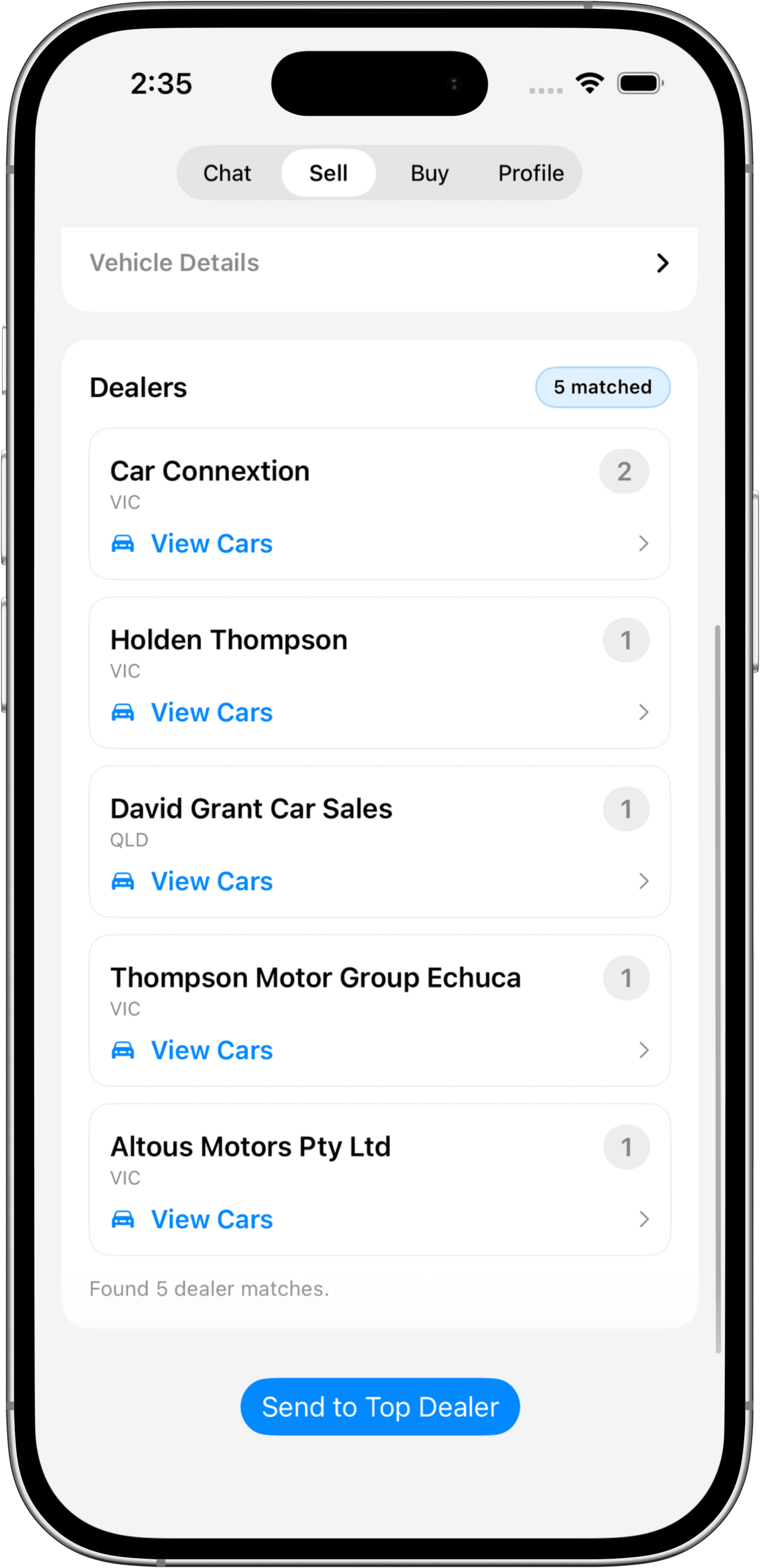The height and width of the screenshot is (1568, 760).
Task: Open the Buy tab
Action: tap(430, 174)
